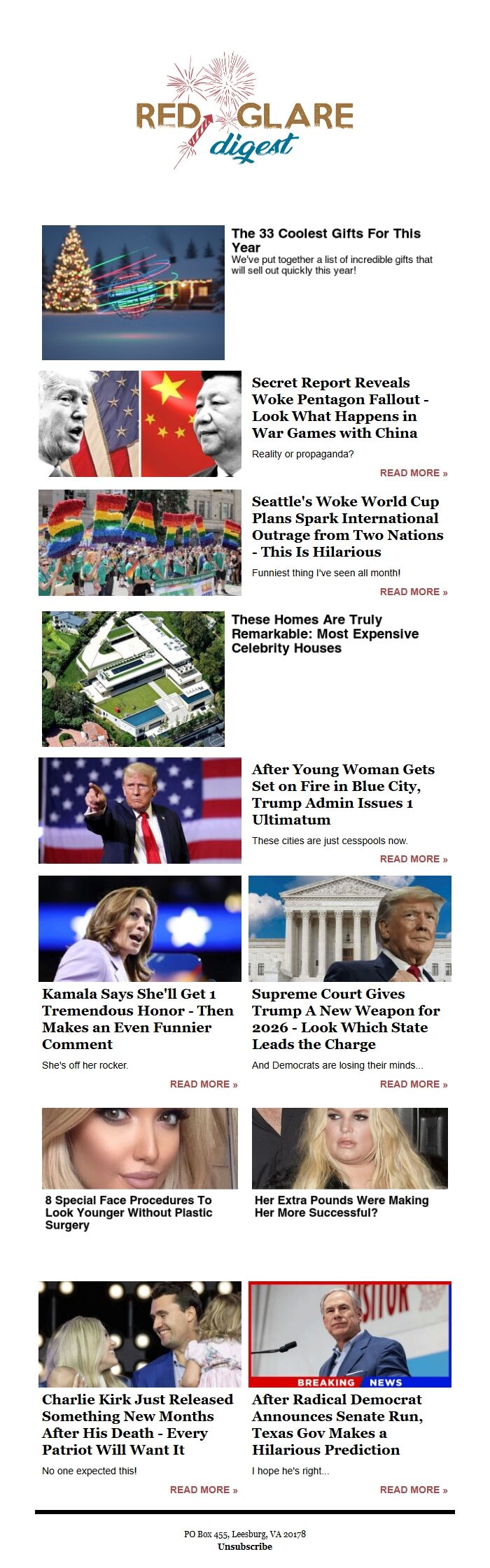View the Most Expensive Celebrity Houses item

tap(325, 634)
